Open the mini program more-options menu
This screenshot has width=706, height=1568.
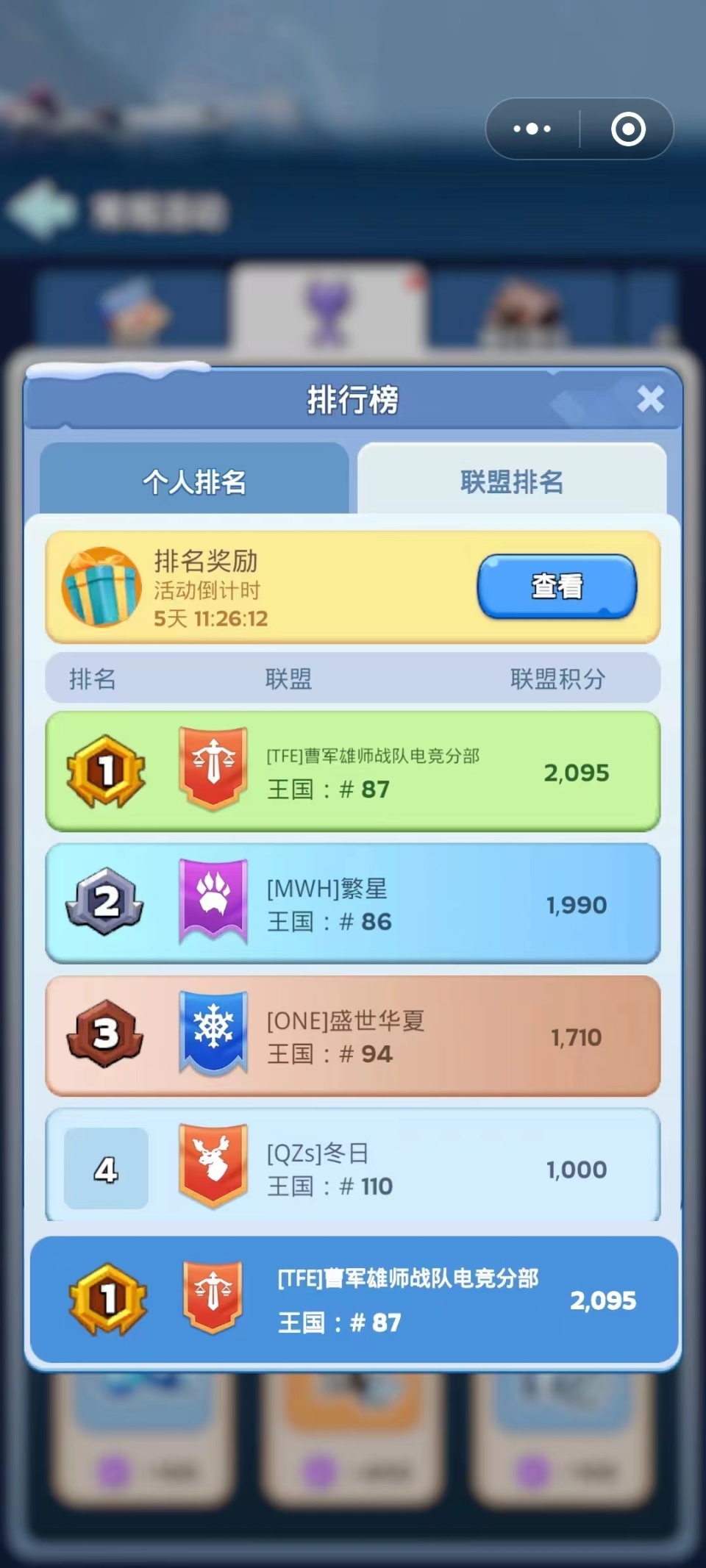532,129
